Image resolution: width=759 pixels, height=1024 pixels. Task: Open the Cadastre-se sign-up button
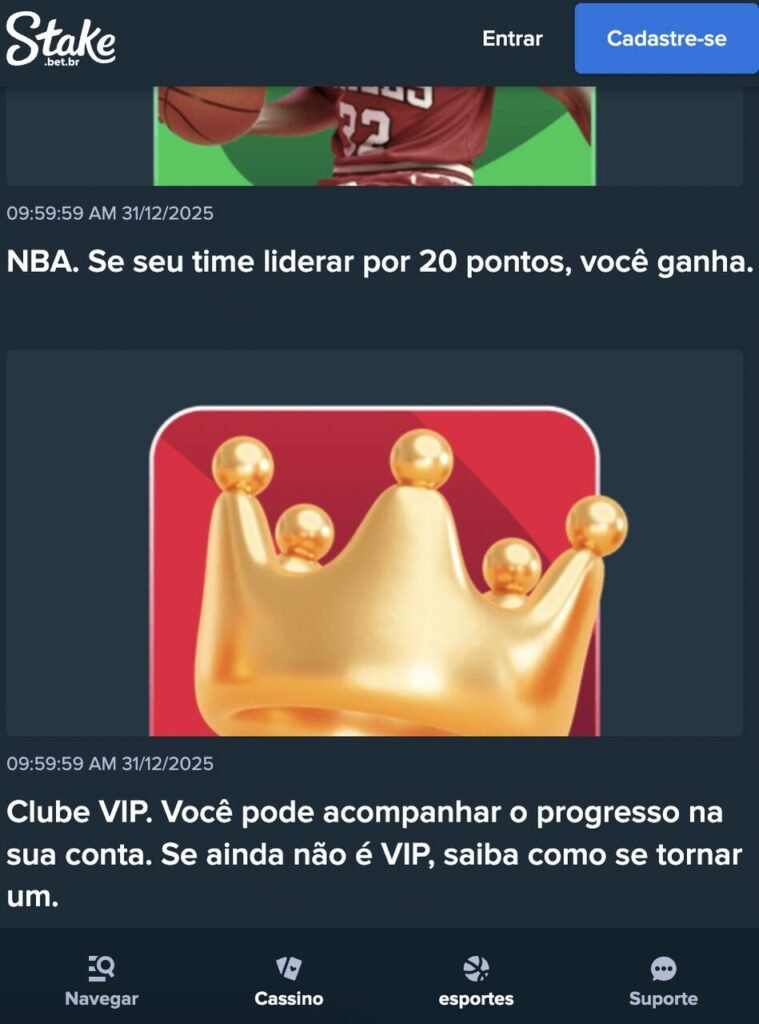pos(666,39)
